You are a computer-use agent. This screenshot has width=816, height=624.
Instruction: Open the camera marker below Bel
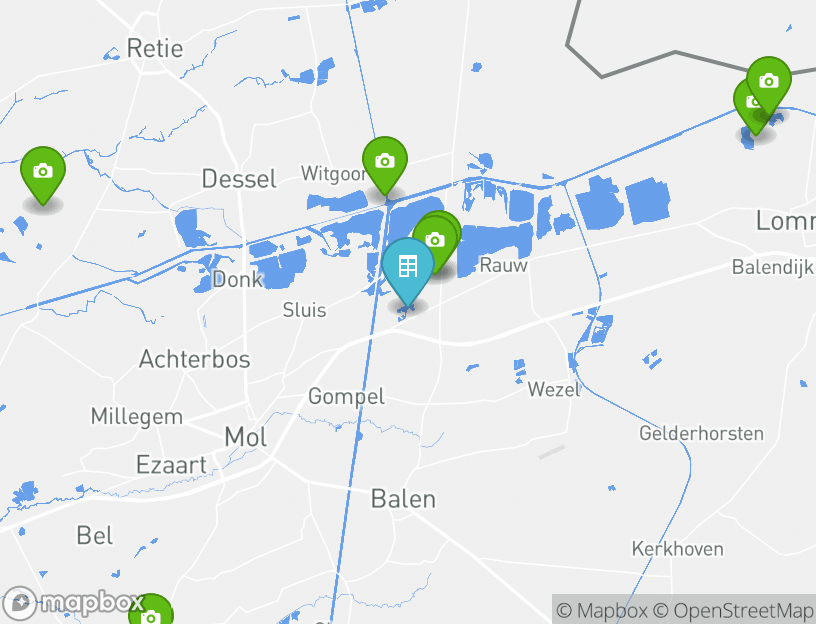tap(151, 613)
